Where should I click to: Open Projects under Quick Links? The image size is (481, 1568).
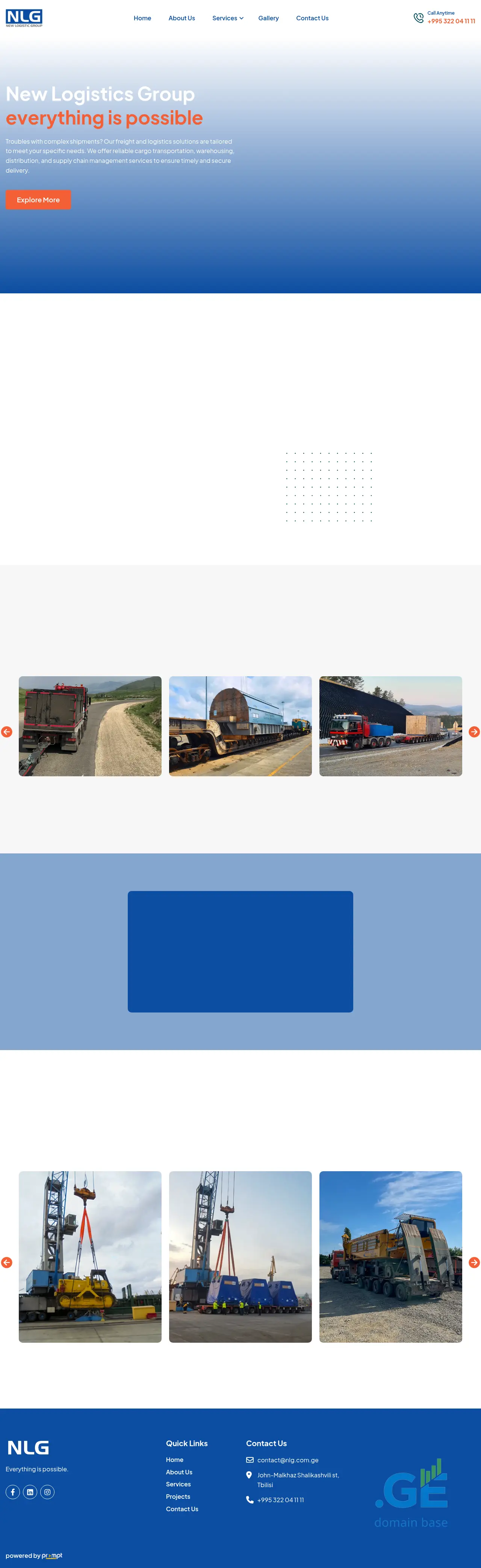pyautogui.click(x=178, y=1497)
